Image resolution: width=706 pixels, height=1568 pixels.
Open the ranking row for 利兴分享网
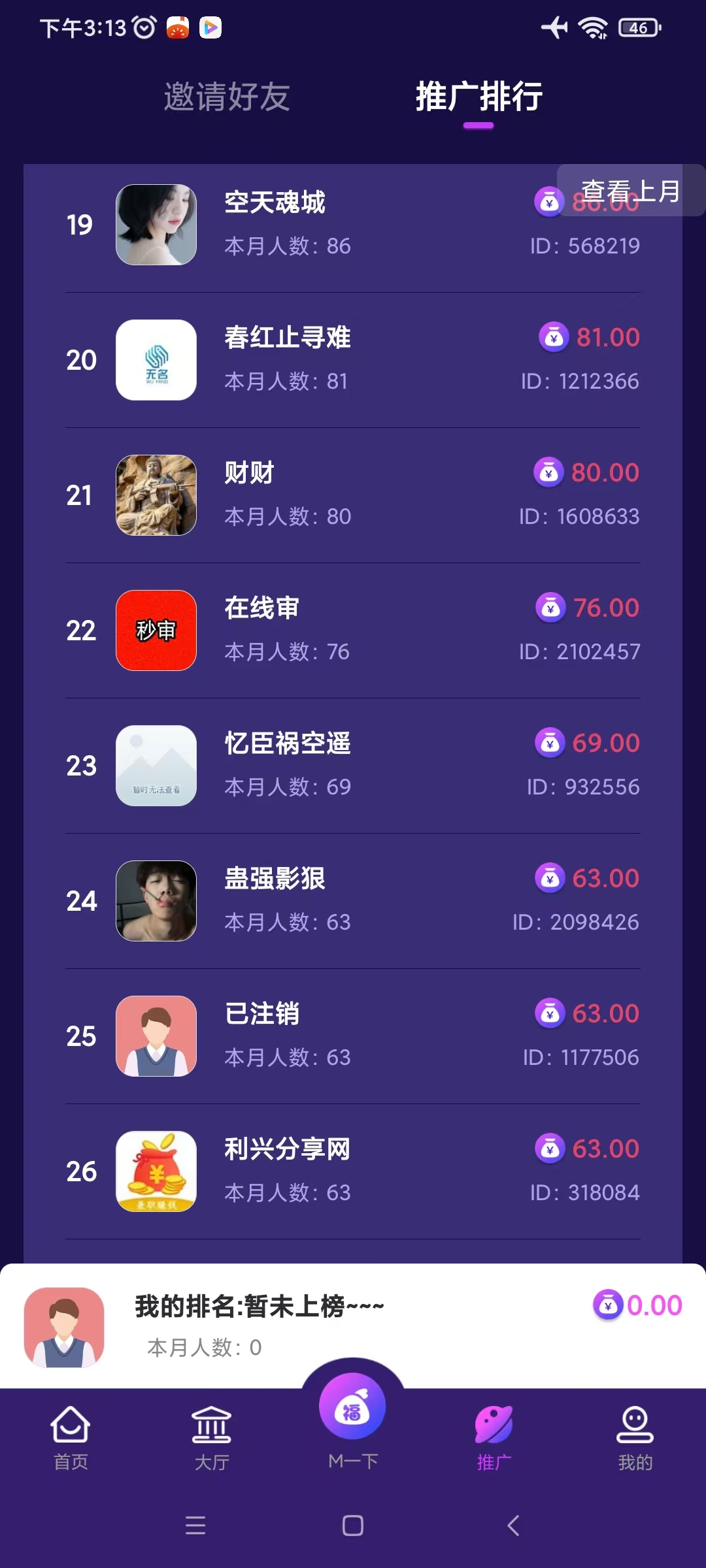(x=353, y=1171)
